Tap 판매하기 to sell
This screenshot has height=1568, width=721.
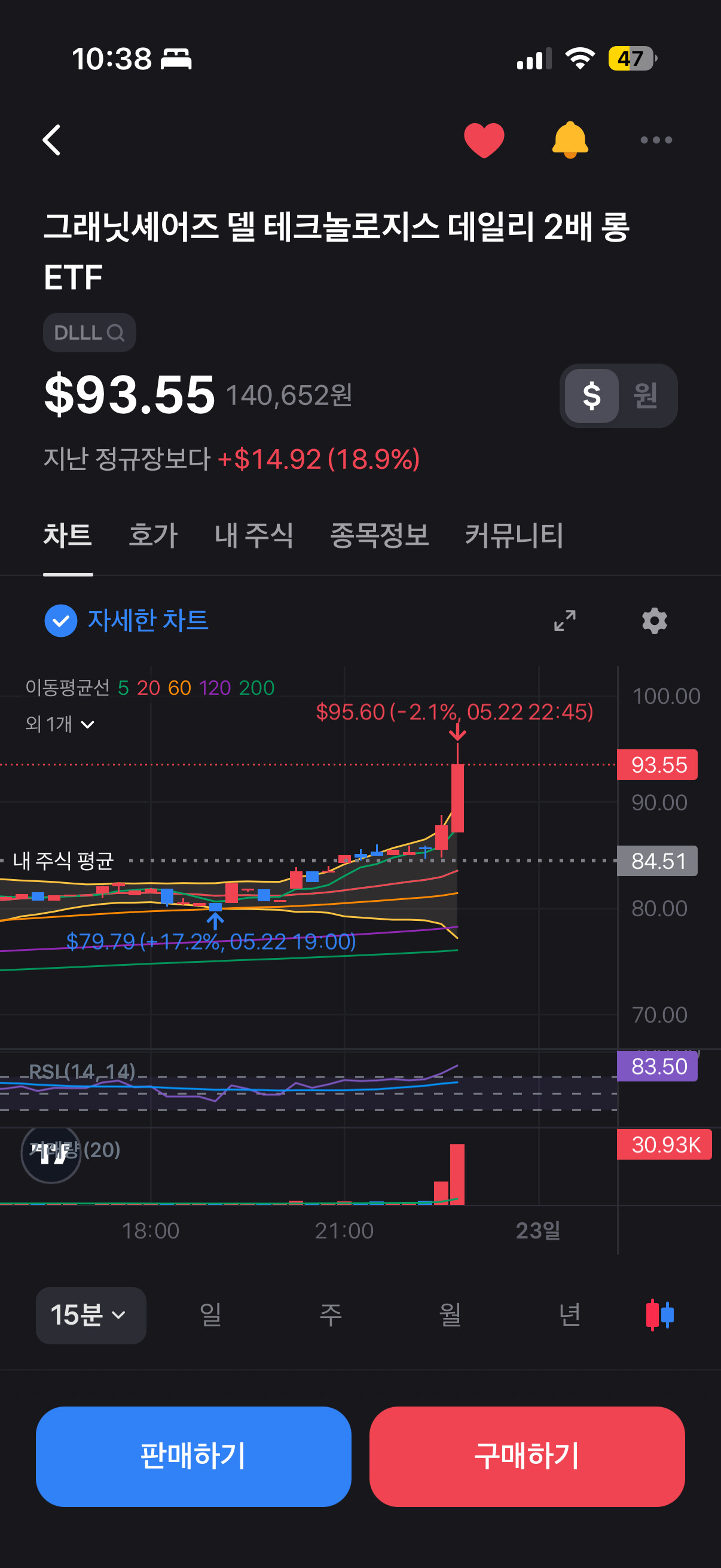pyautogui.click(x=194, y=1456)
